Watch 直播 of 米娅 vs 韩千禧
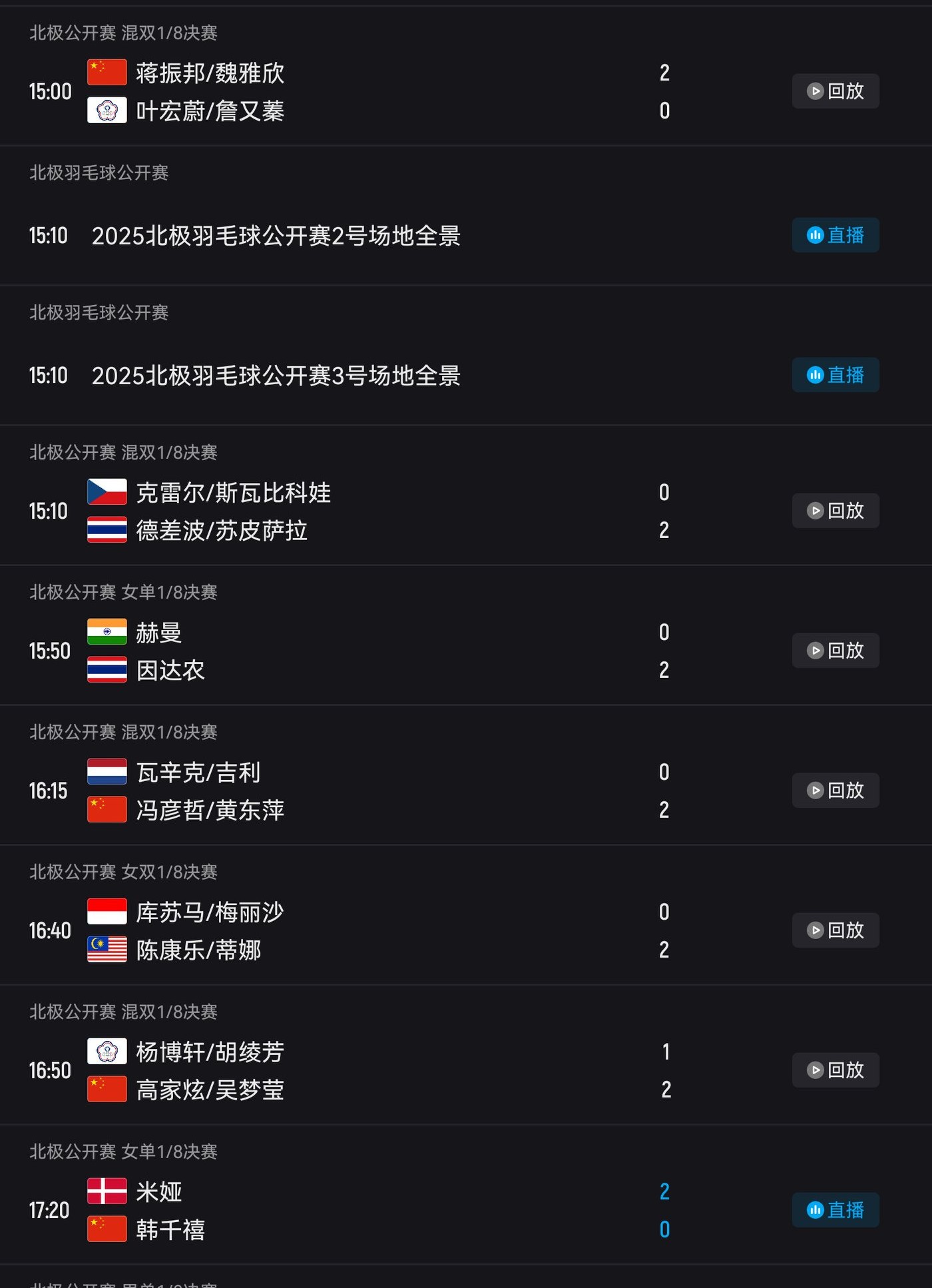Image resolution: width=932 pixels, height=1288 pixels. [835, 1210]
